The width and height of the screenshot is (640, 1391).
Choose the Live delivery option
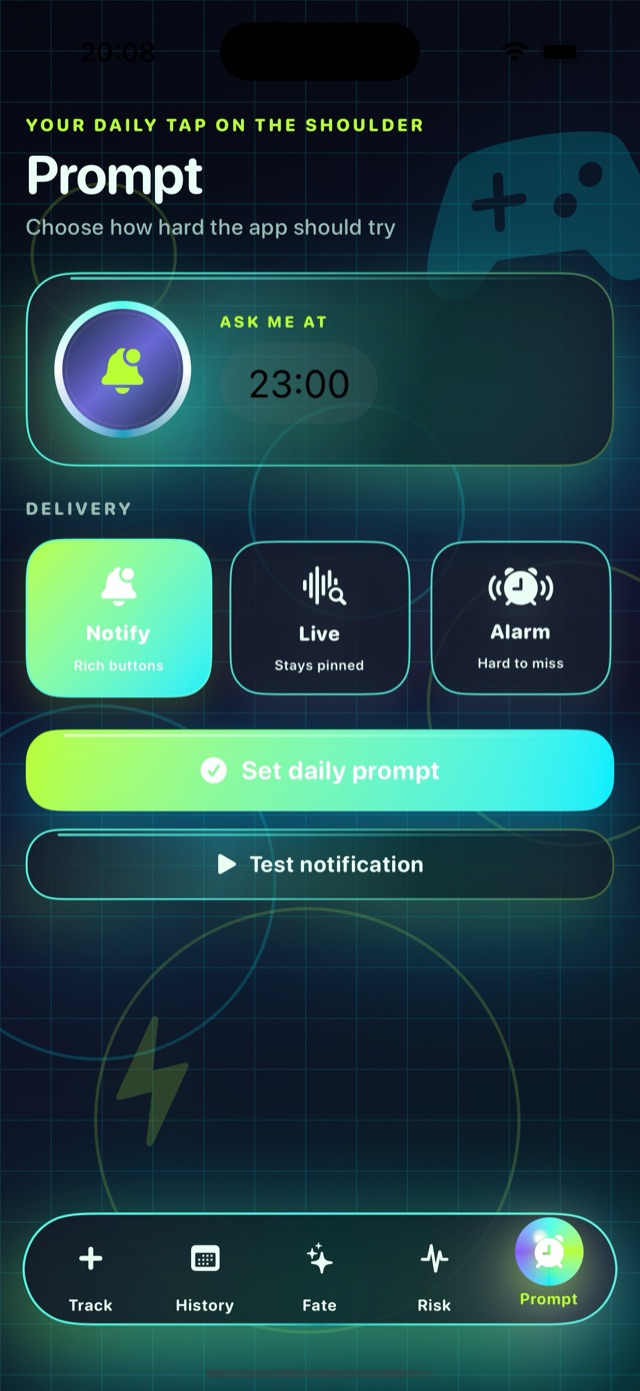(320, 617)
